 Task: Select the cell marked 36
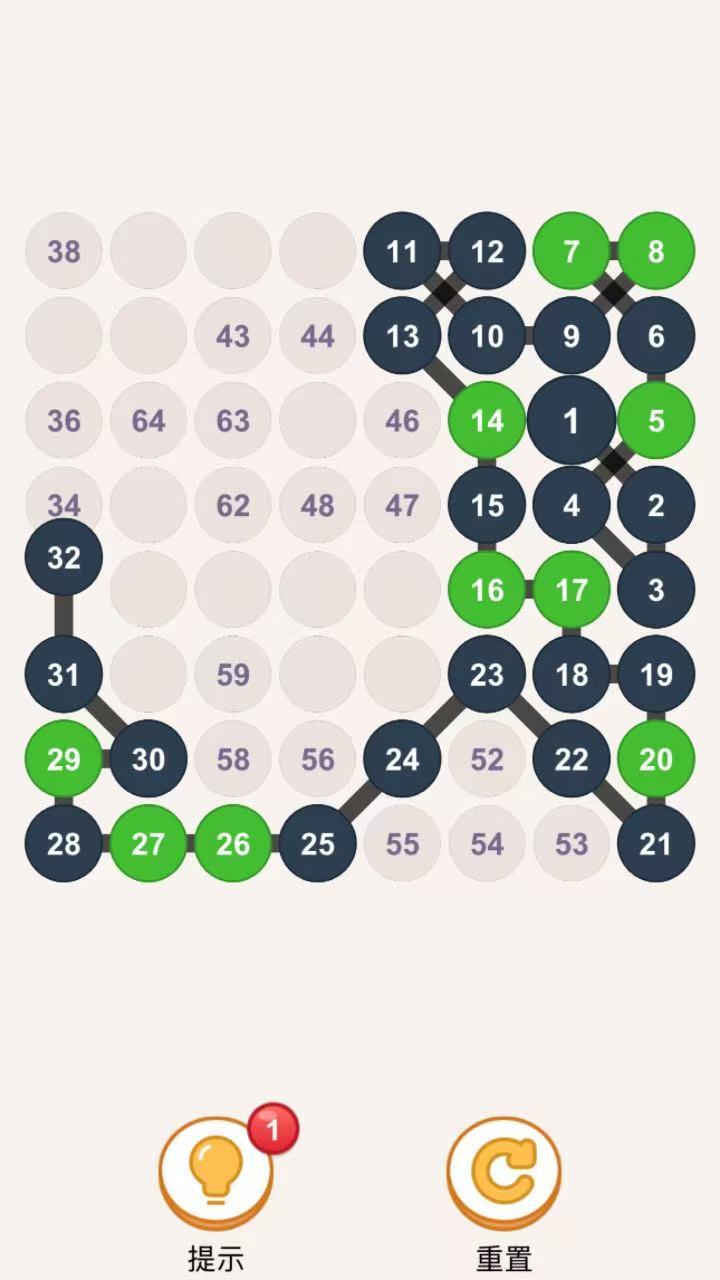64,421
